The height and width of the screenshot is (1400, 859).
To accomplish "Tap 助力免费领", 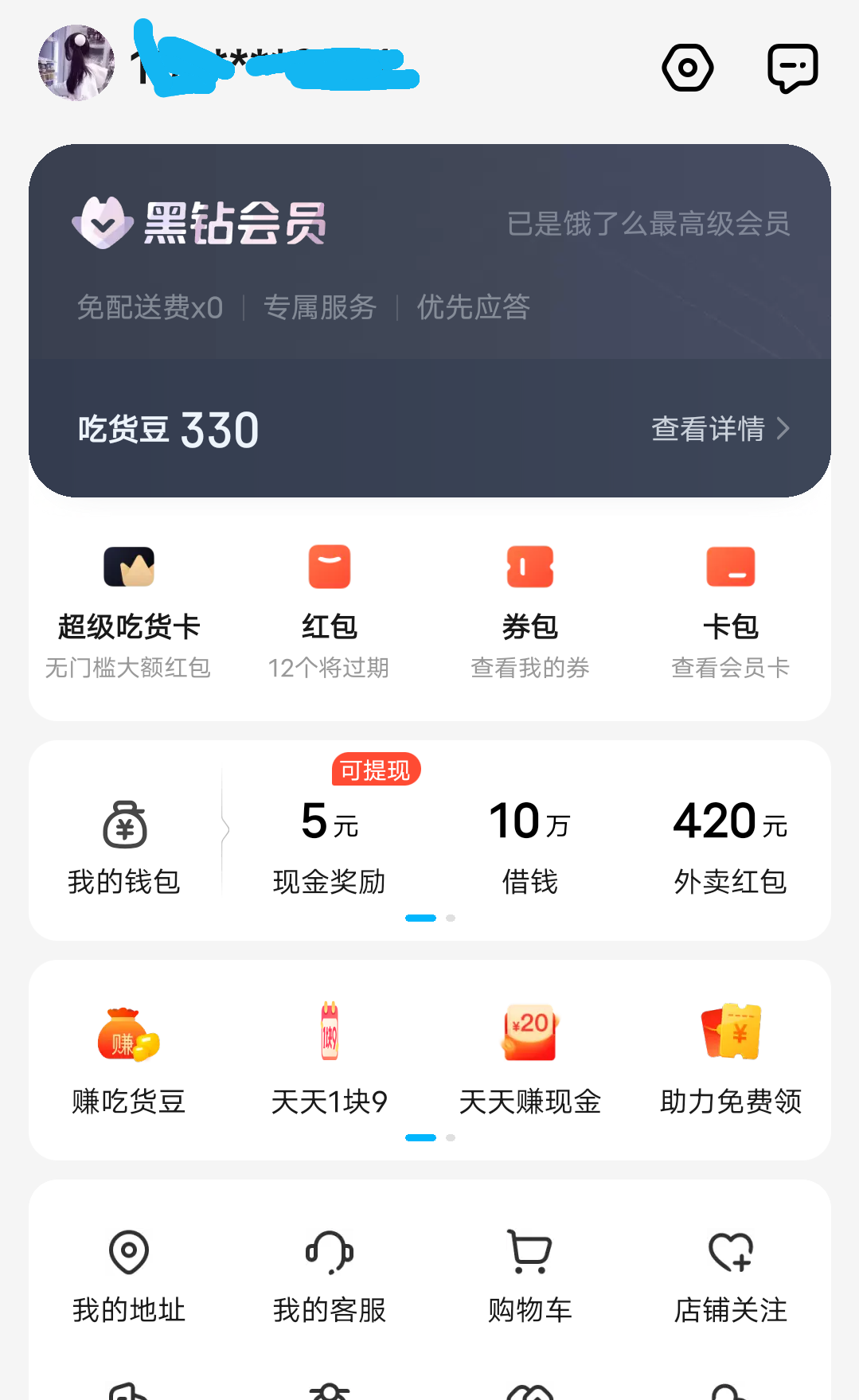I will (x=730, y=1059).
